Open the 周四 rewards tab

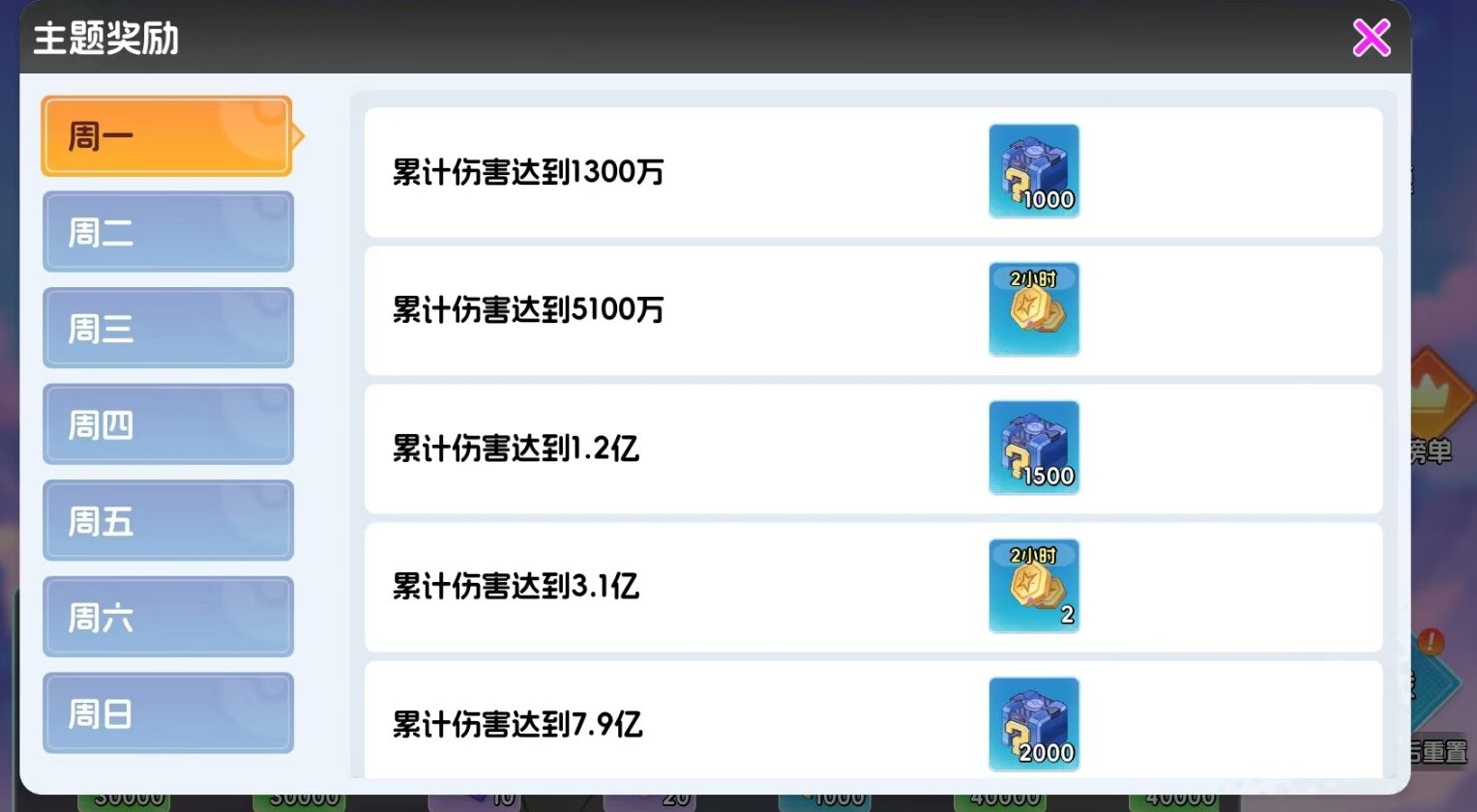(167, 424)
